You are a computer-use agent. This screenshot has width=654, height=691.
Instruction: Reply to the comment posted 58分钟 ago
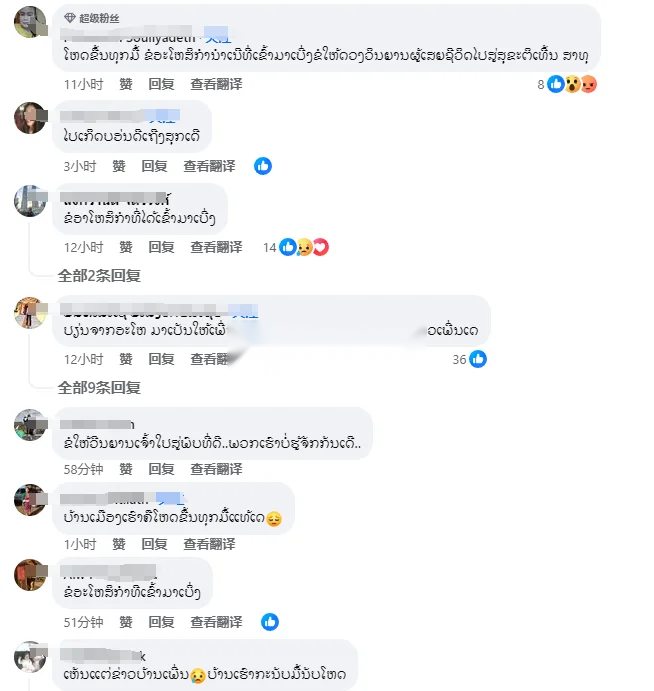[x=161, y=468]
